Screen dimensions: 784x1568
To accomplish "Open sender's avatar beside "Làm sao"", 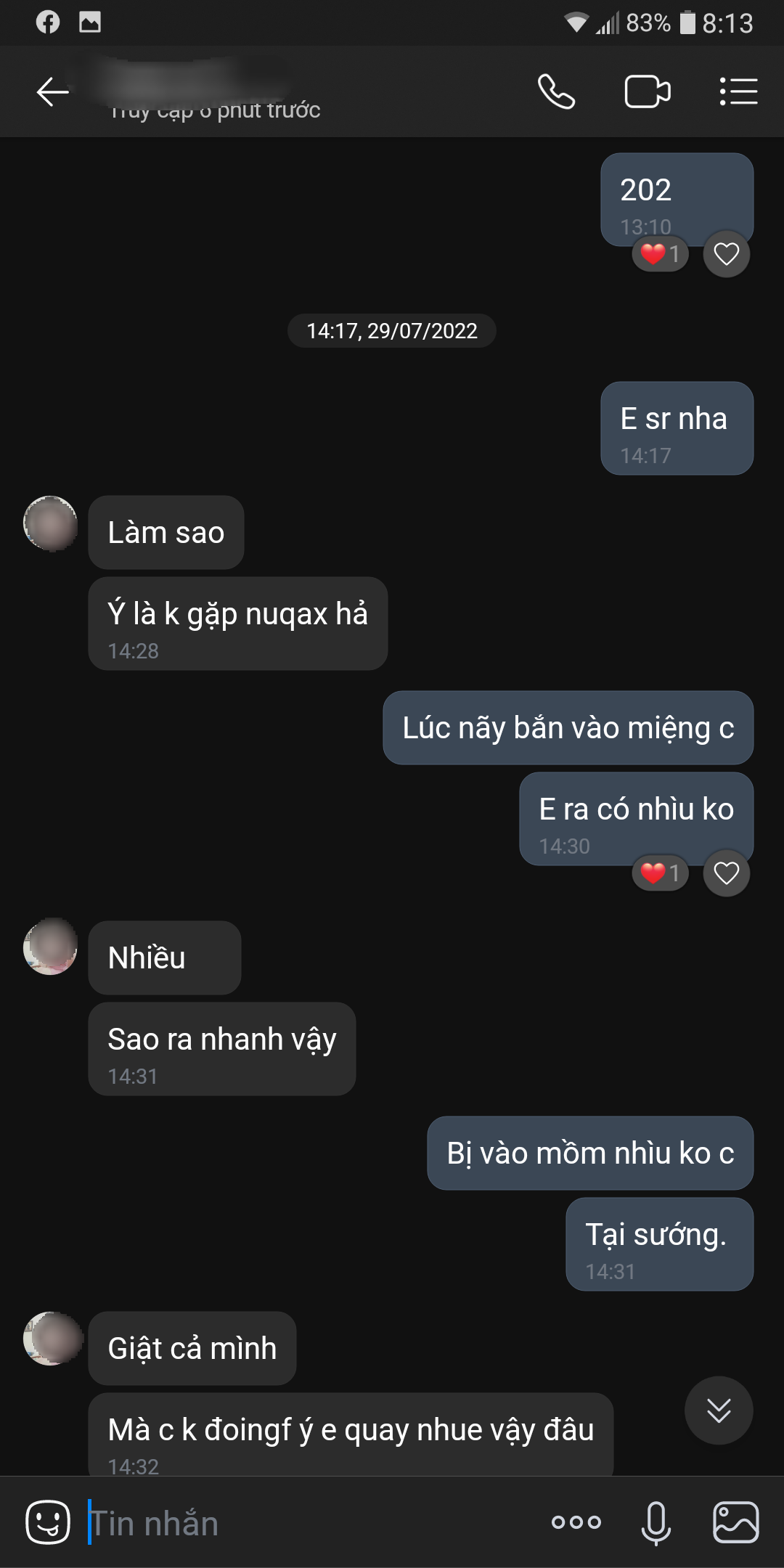I will point(51,523).
